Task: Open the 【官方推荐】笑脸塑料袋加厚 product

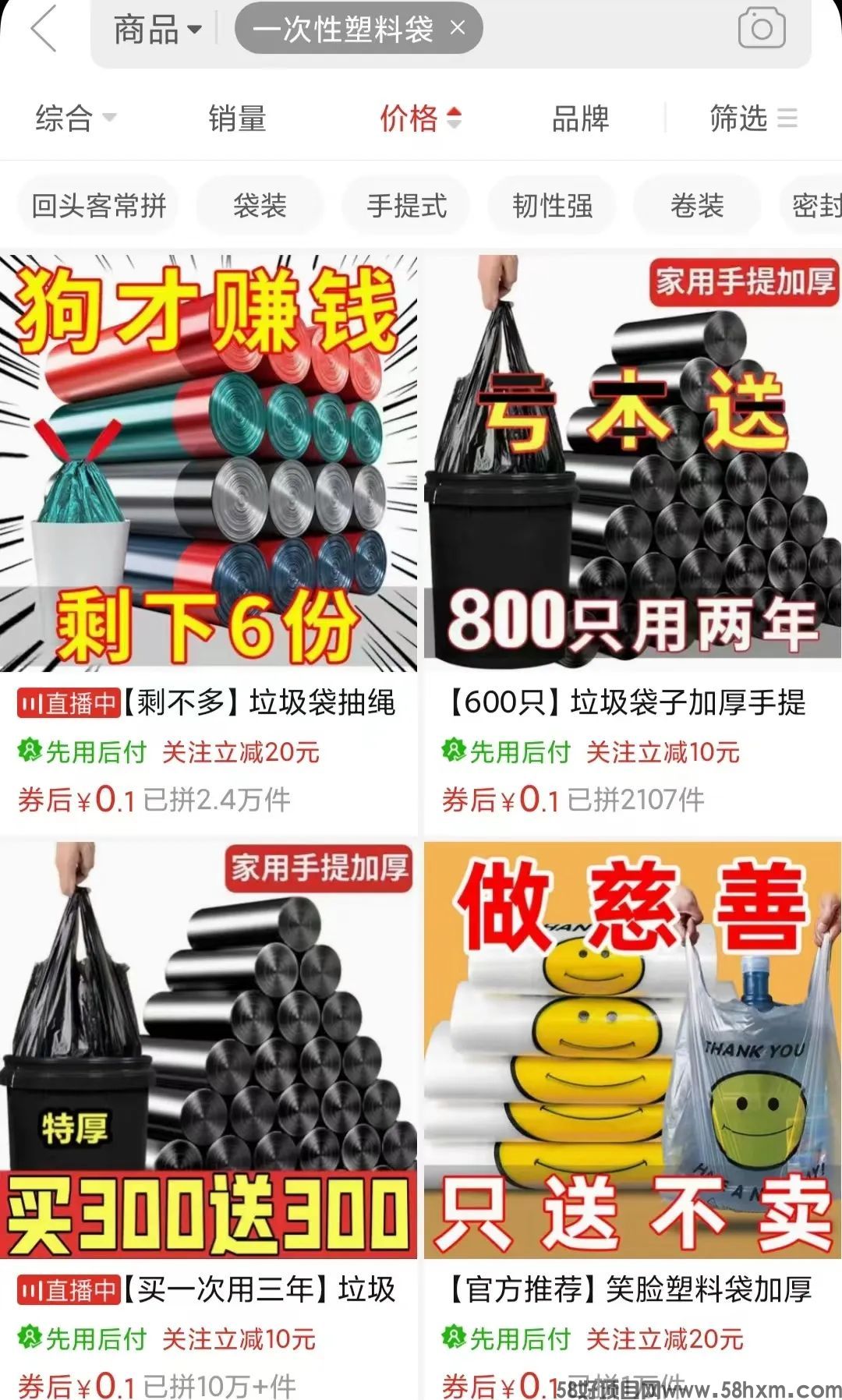Action: click(x=633, y=1121)
